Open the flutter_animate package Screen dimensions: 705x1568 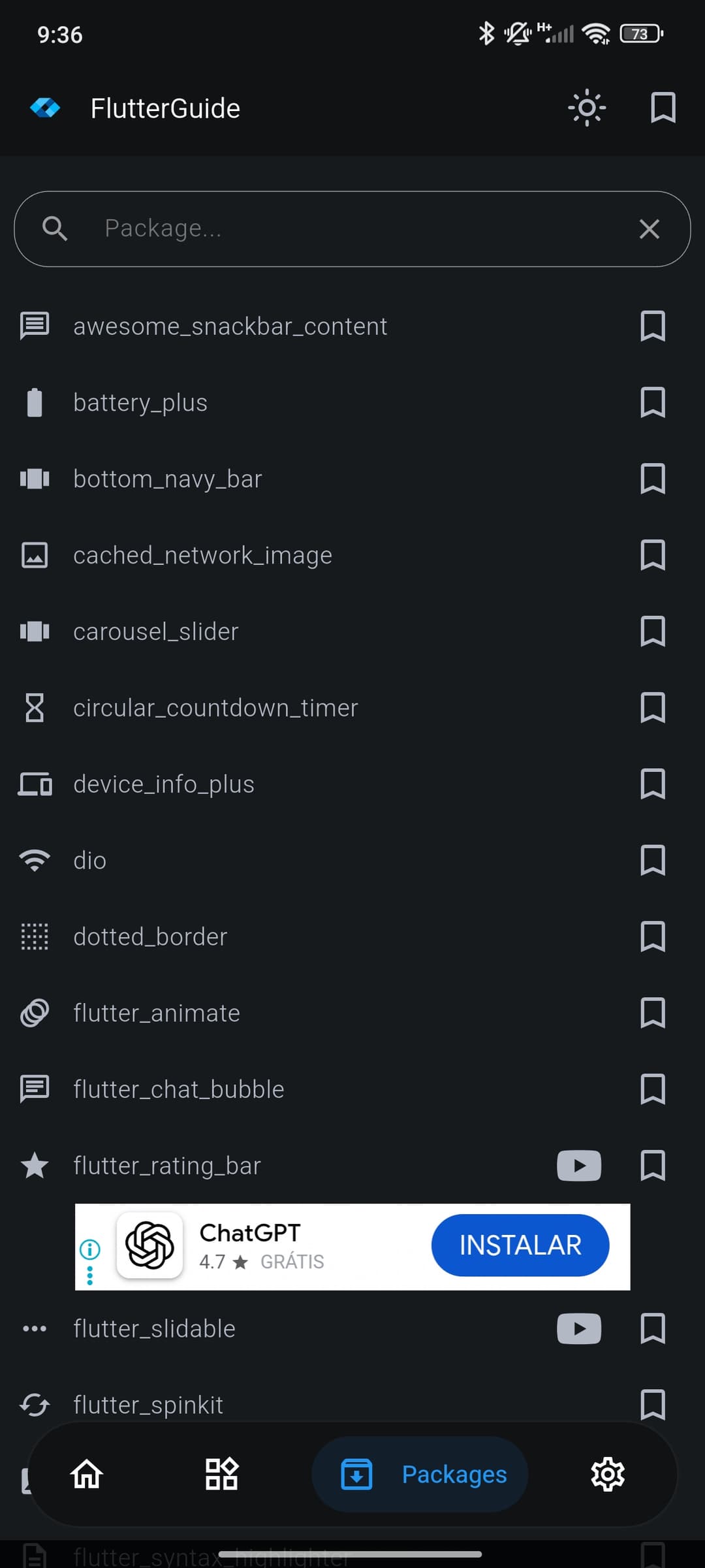(157, 1014)
